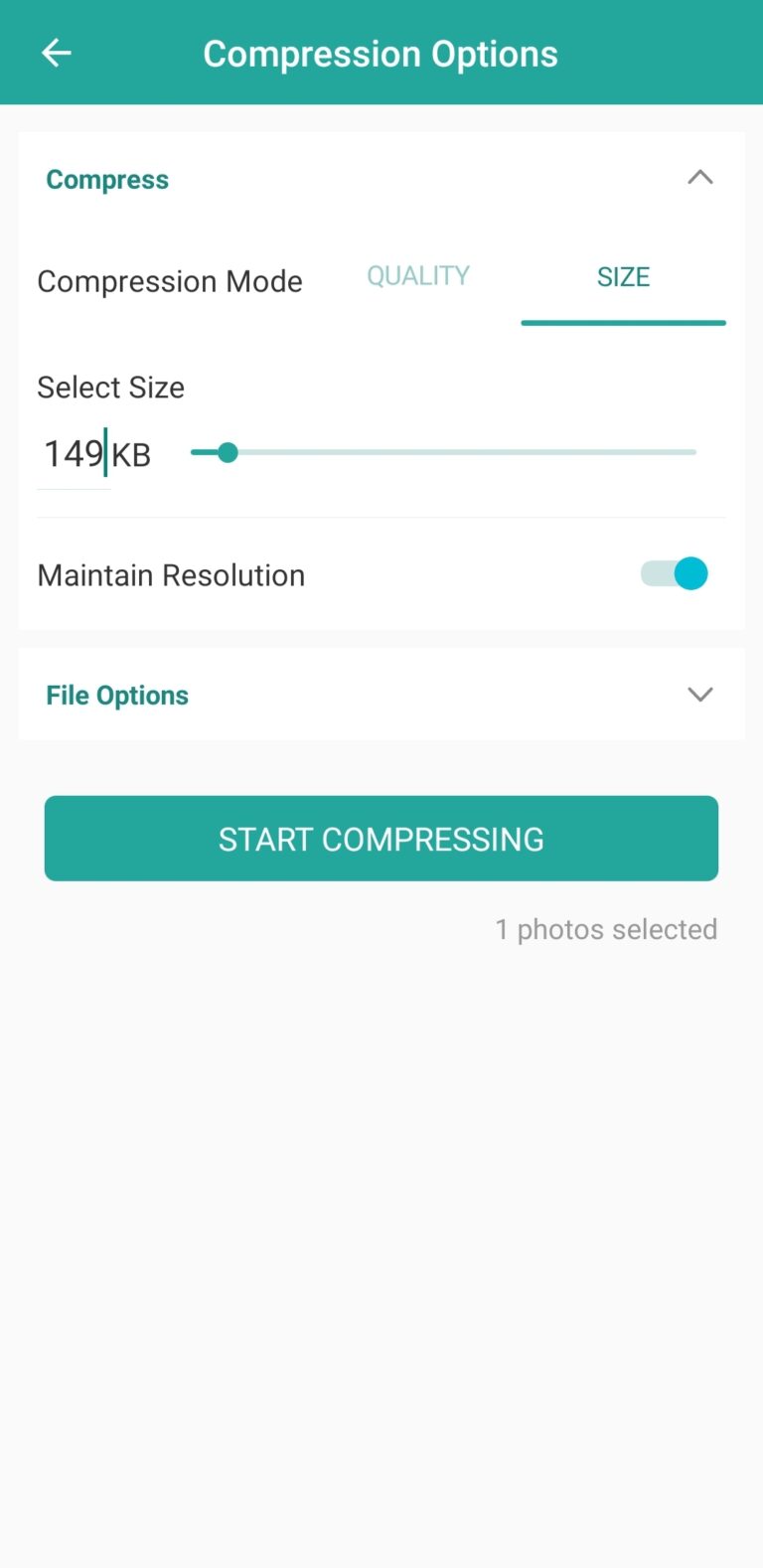Collapse the Compress section
The image size is (763, 1568).
coord(700,178)
